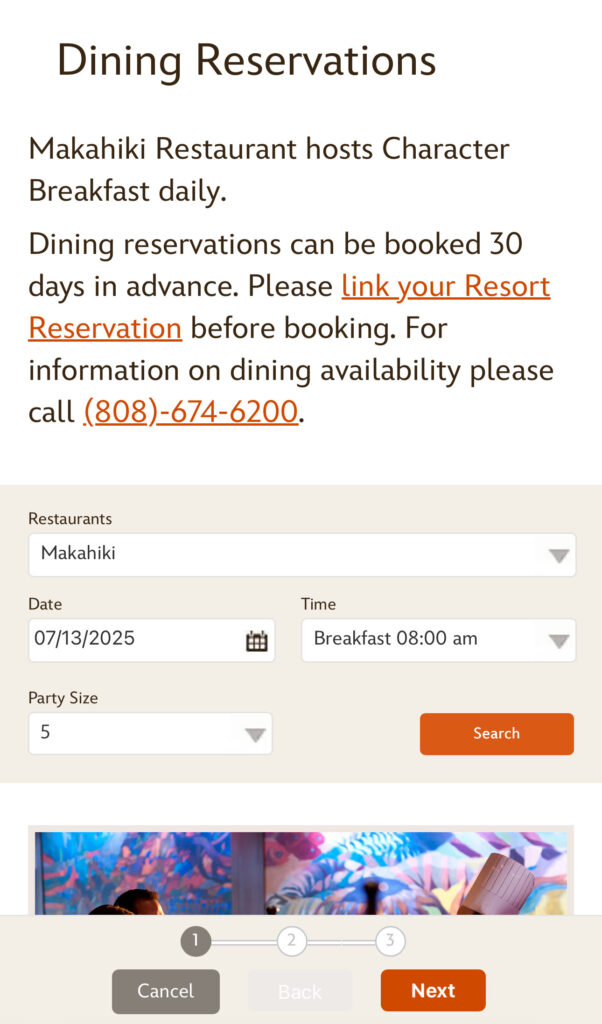Expand the Restaurants dropdown showing Makahiki

tap(302, 554)
